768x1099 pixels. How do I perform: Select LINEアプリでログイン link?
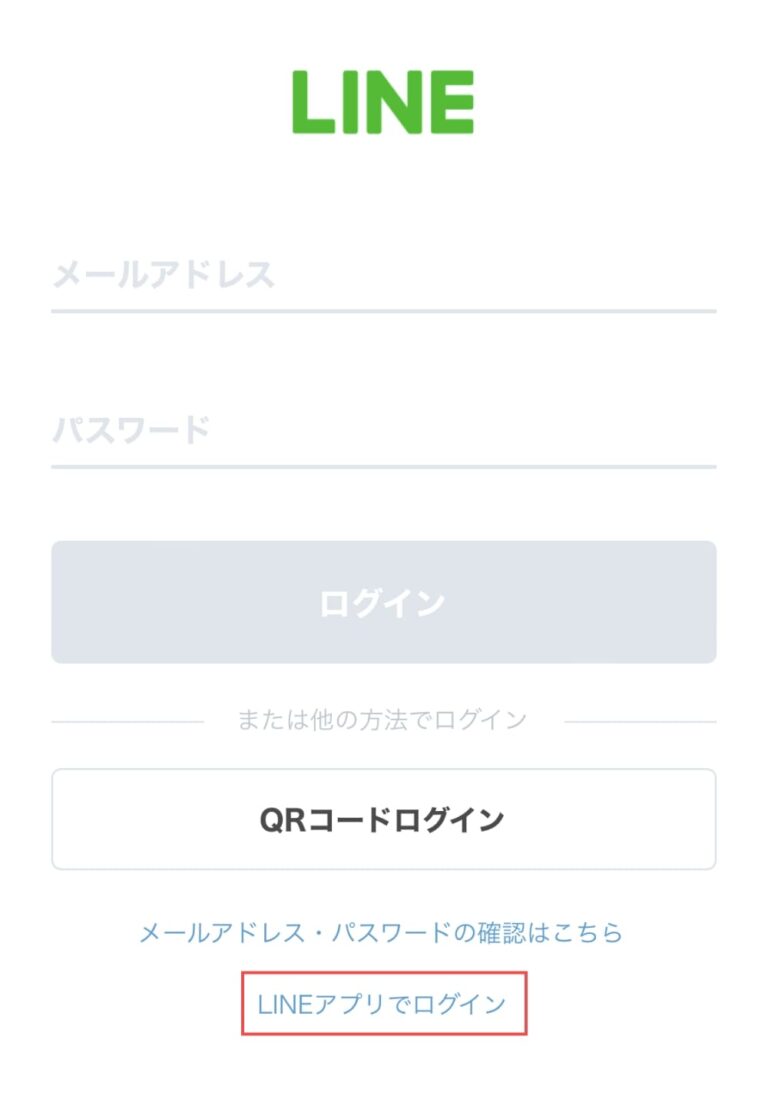[382, 1004]
